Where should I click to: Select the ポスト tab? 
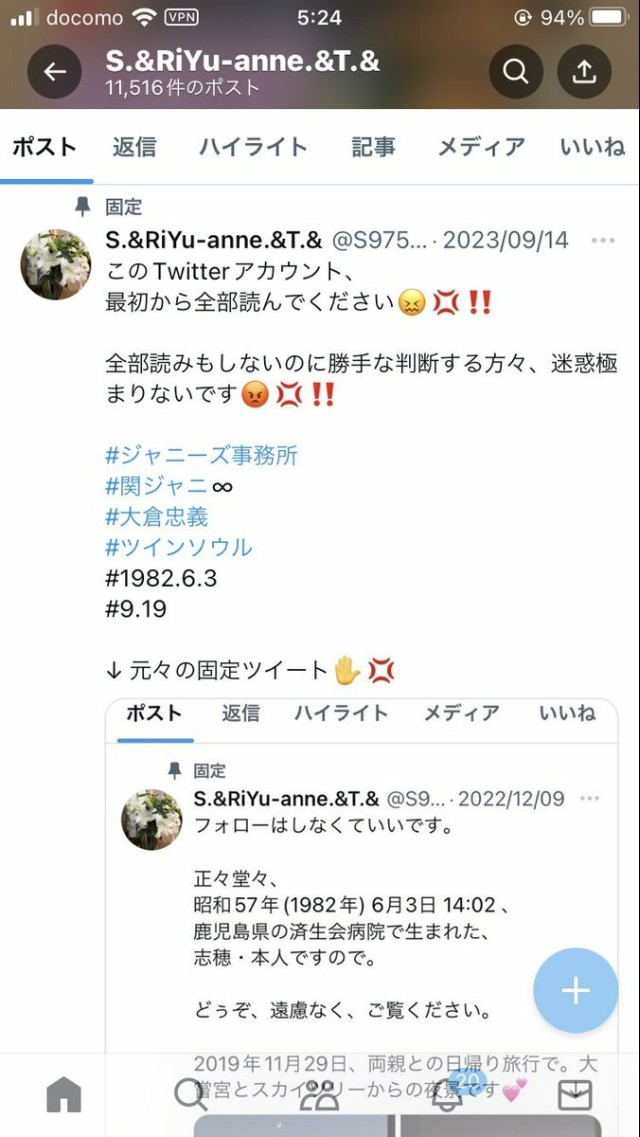(x=44, y=147)
